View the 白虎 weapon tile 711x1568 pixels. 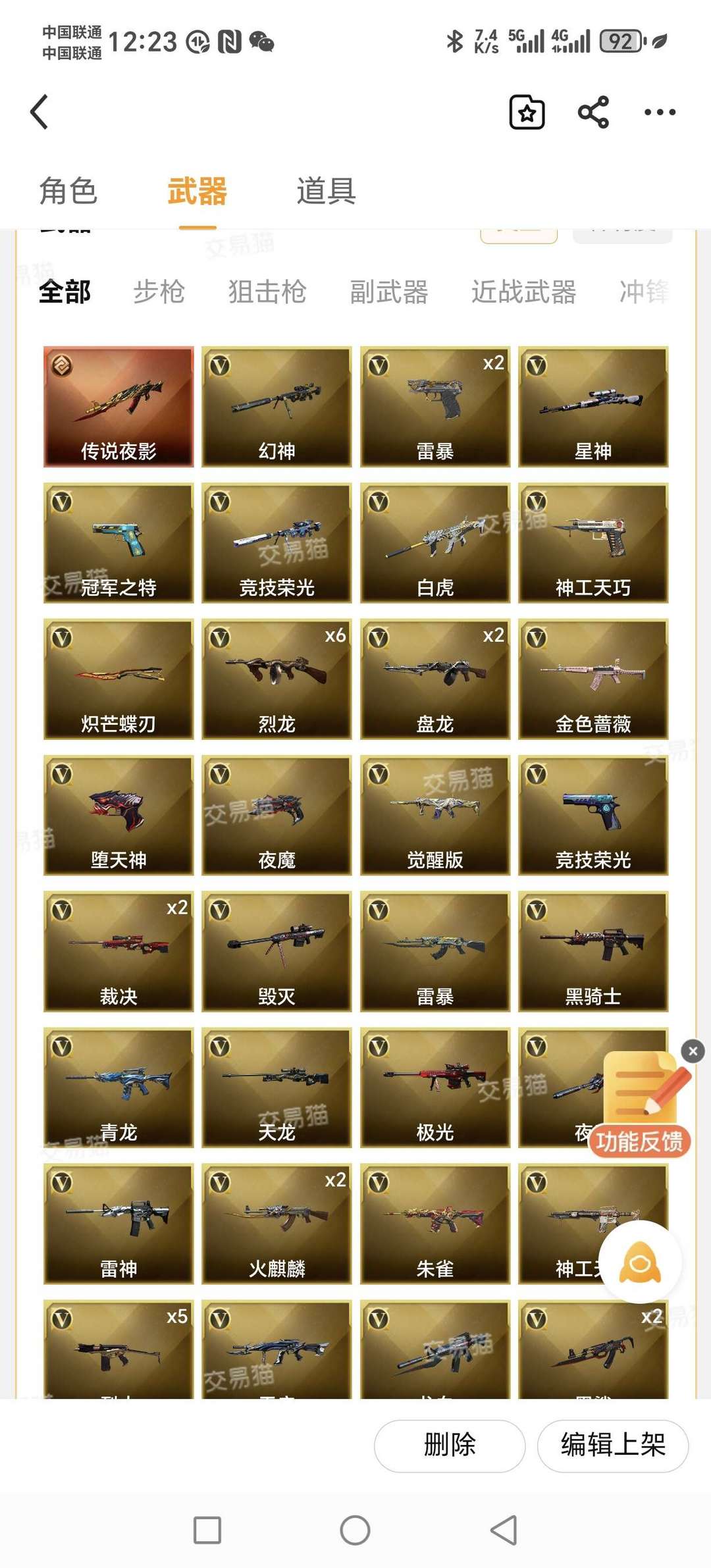(435, 542)
